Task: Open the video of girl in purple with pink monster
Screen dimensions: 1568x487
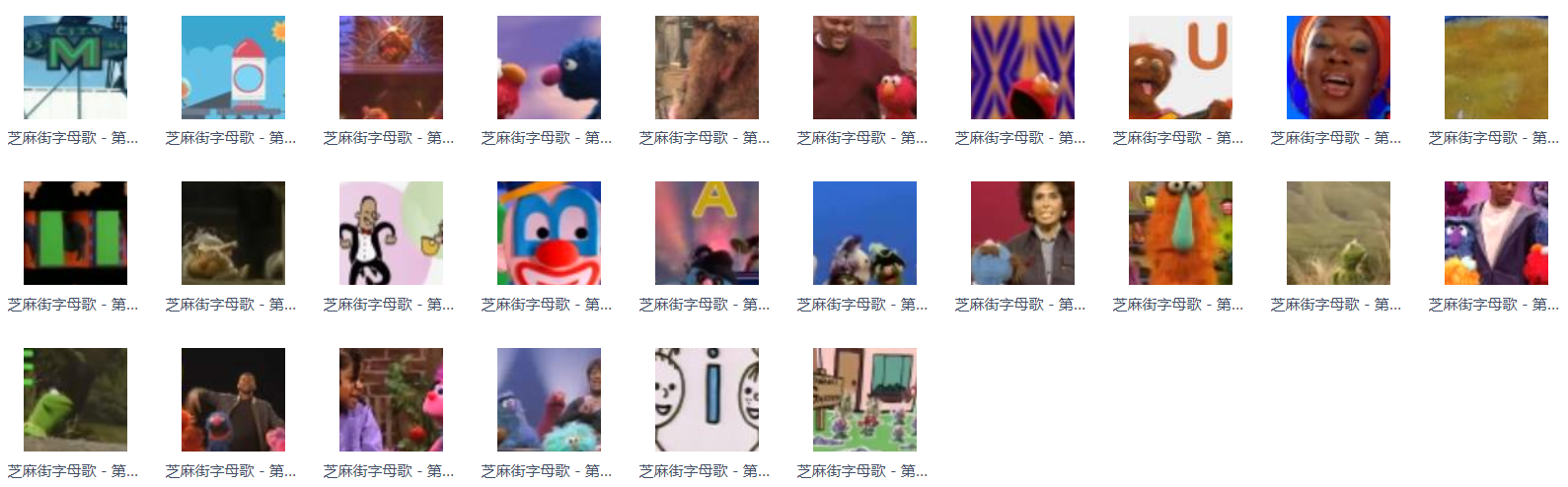Action: click(391, 399)
